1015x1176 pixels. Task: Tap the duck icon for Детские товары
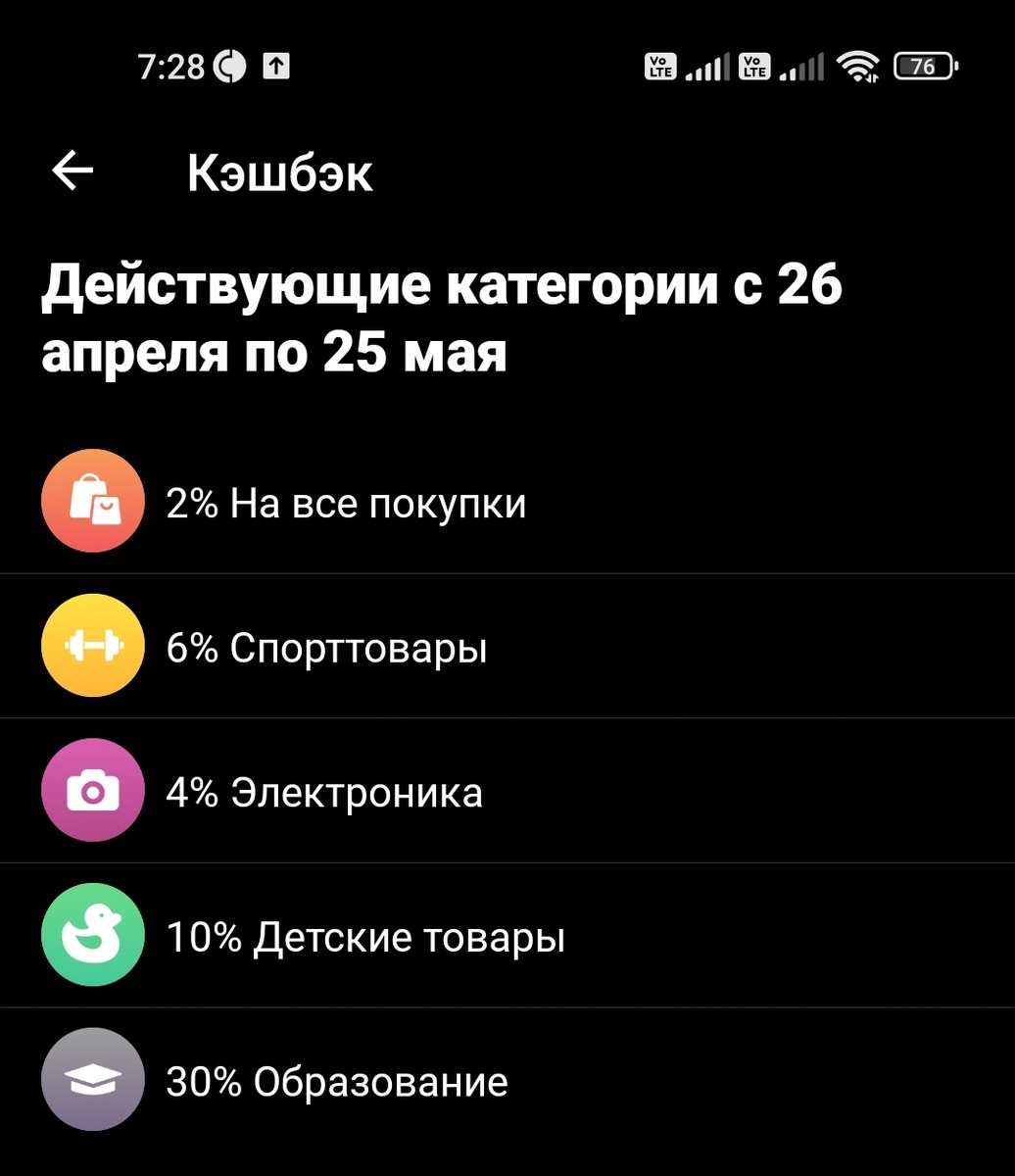[92, 934]
